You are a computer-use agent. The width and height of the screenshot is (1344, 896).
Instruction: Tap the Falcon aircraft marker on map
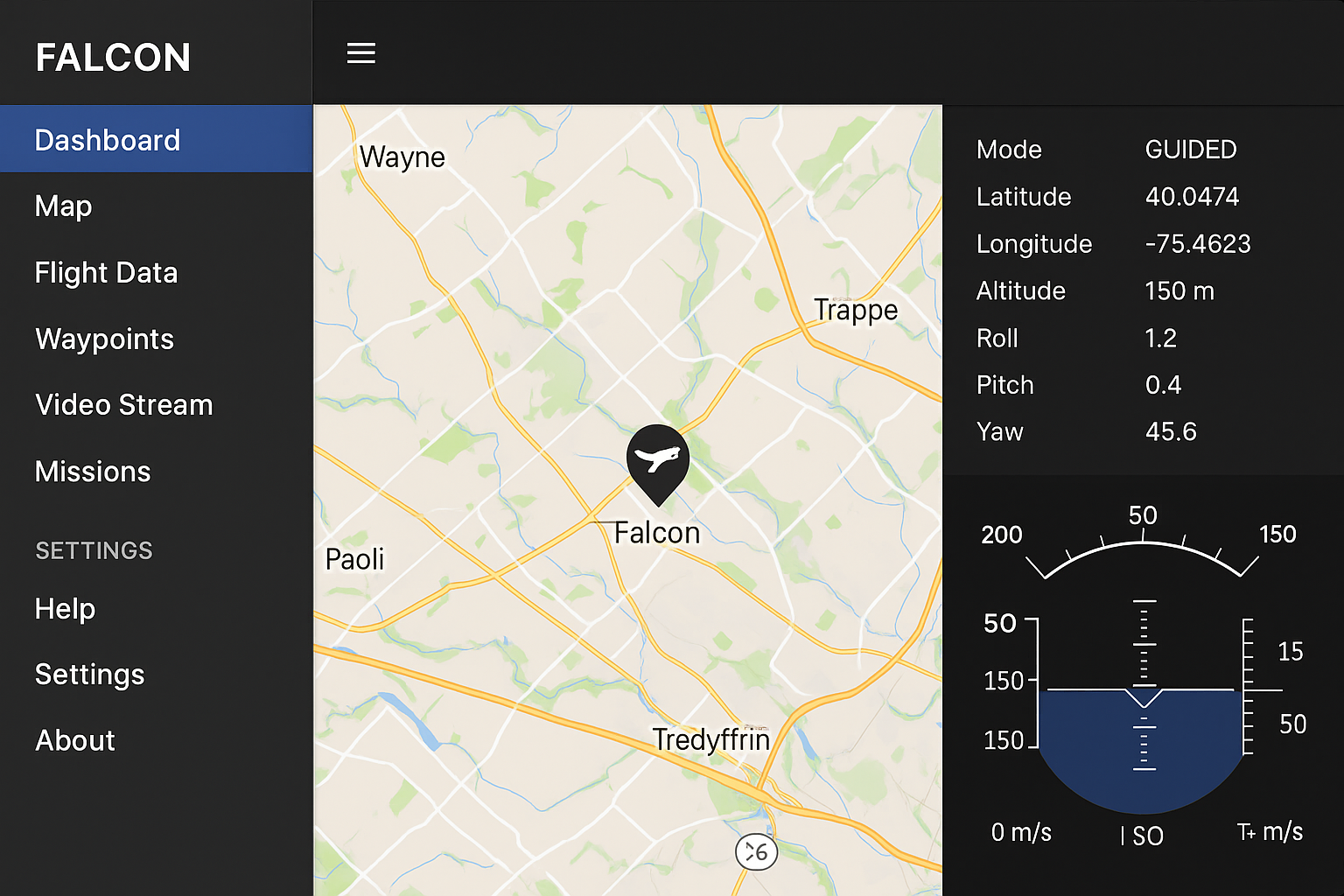click(658, 460)
